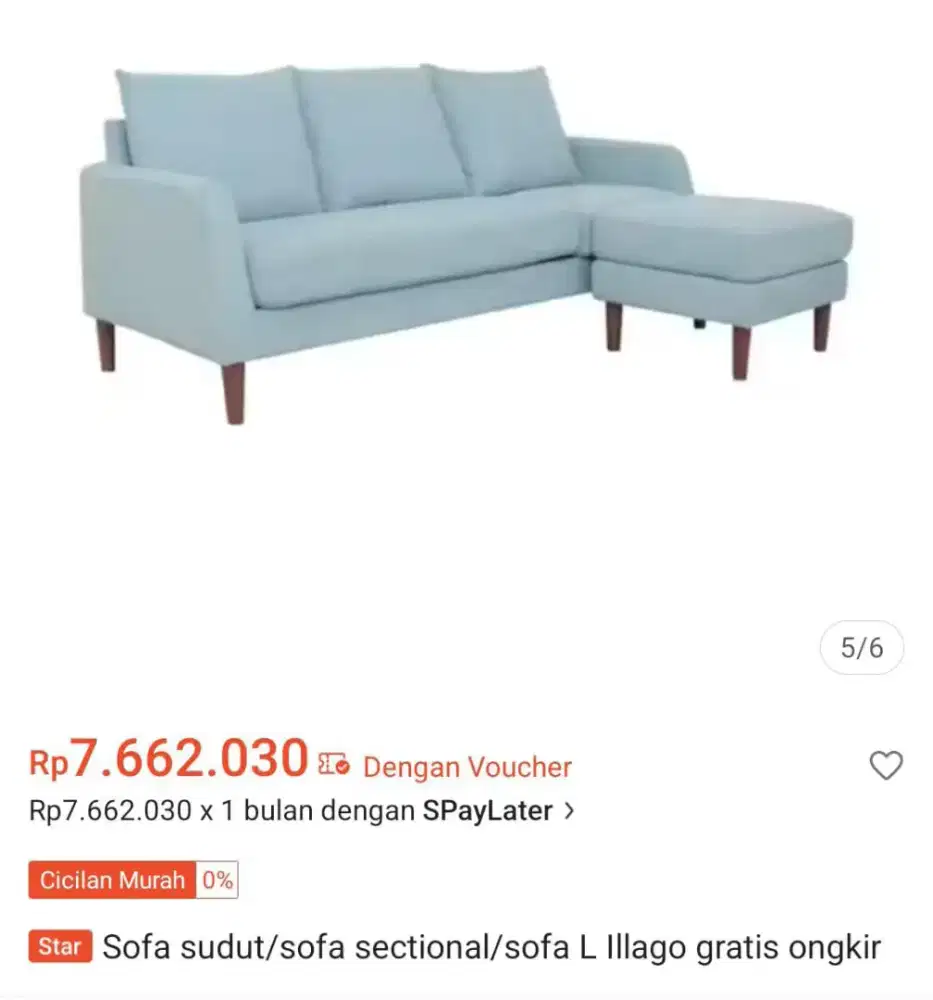Tap the heart icon to add sofa to wishlist
This screenshot has height=1000, width=933.
click(x=884, y=767)
